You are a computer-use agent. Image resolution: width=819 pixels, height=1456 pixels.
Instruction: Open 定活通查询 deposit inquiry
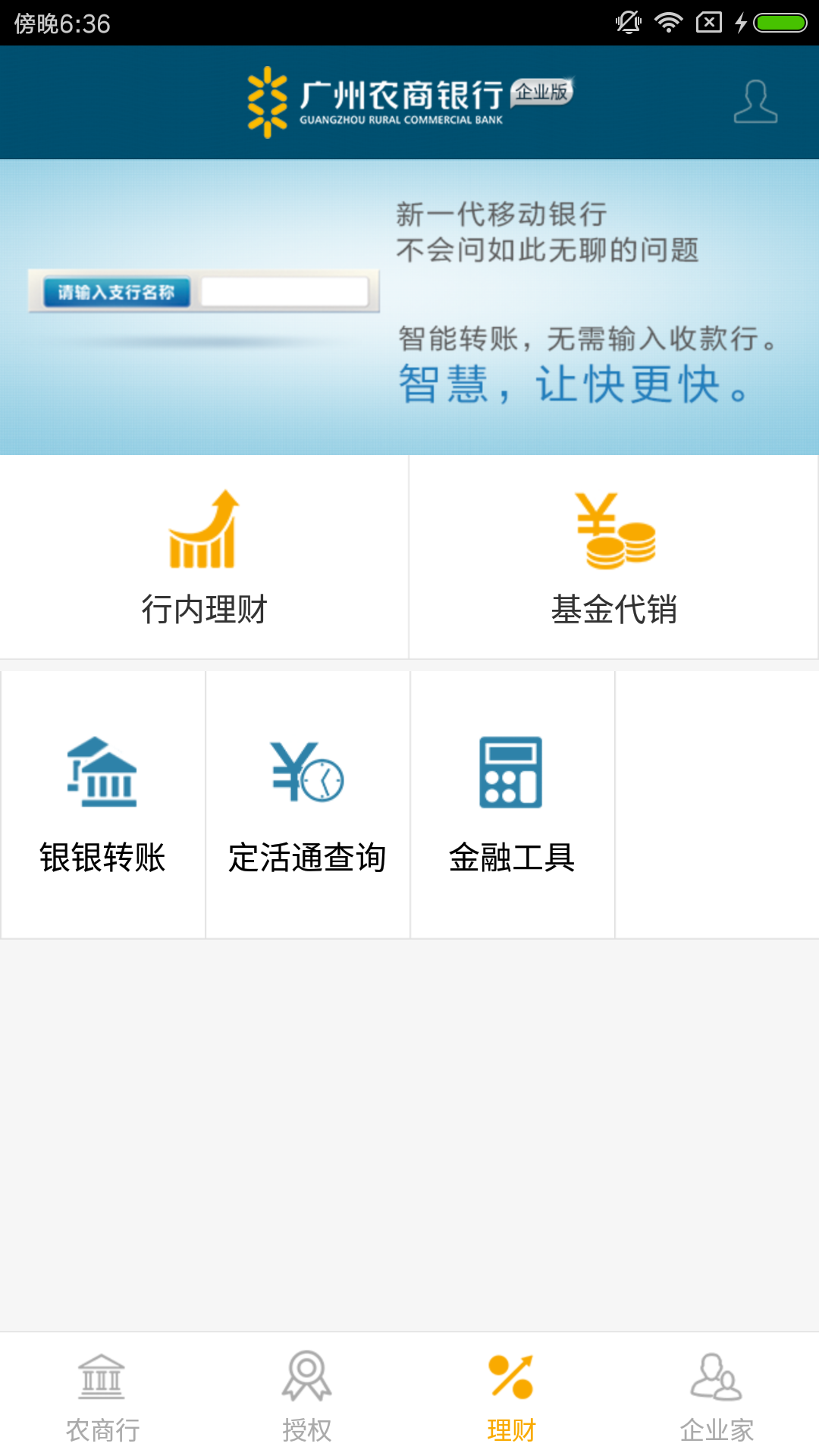(x=307, y=804)
